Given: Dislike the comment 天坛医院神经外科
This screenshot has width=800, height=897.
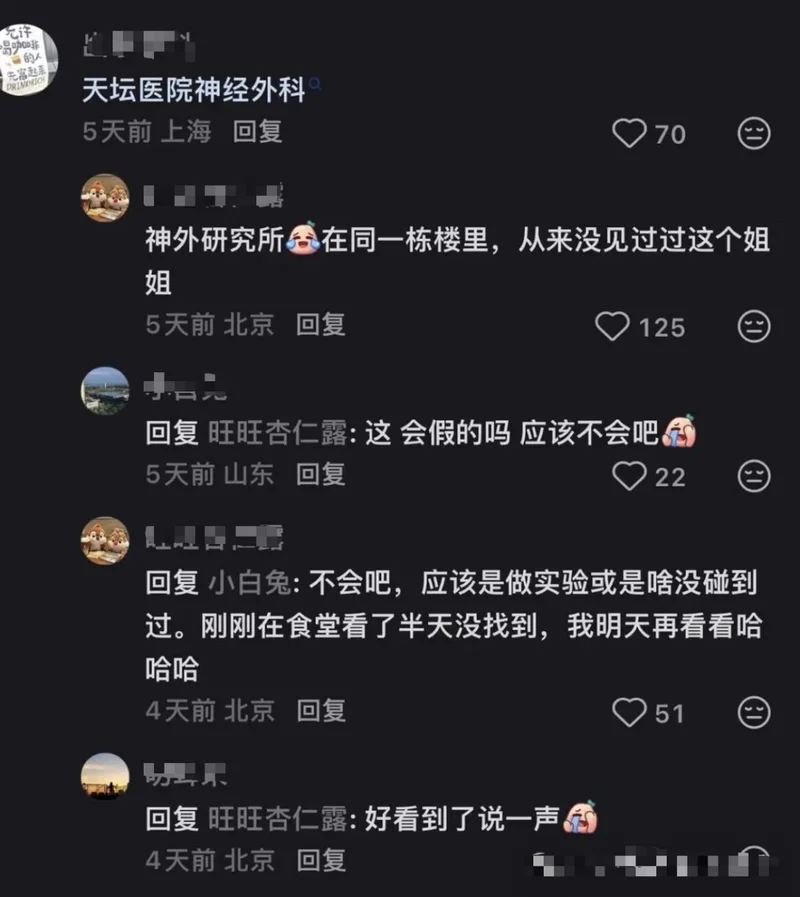Looking at the screenshot, I should pos(754,132).
